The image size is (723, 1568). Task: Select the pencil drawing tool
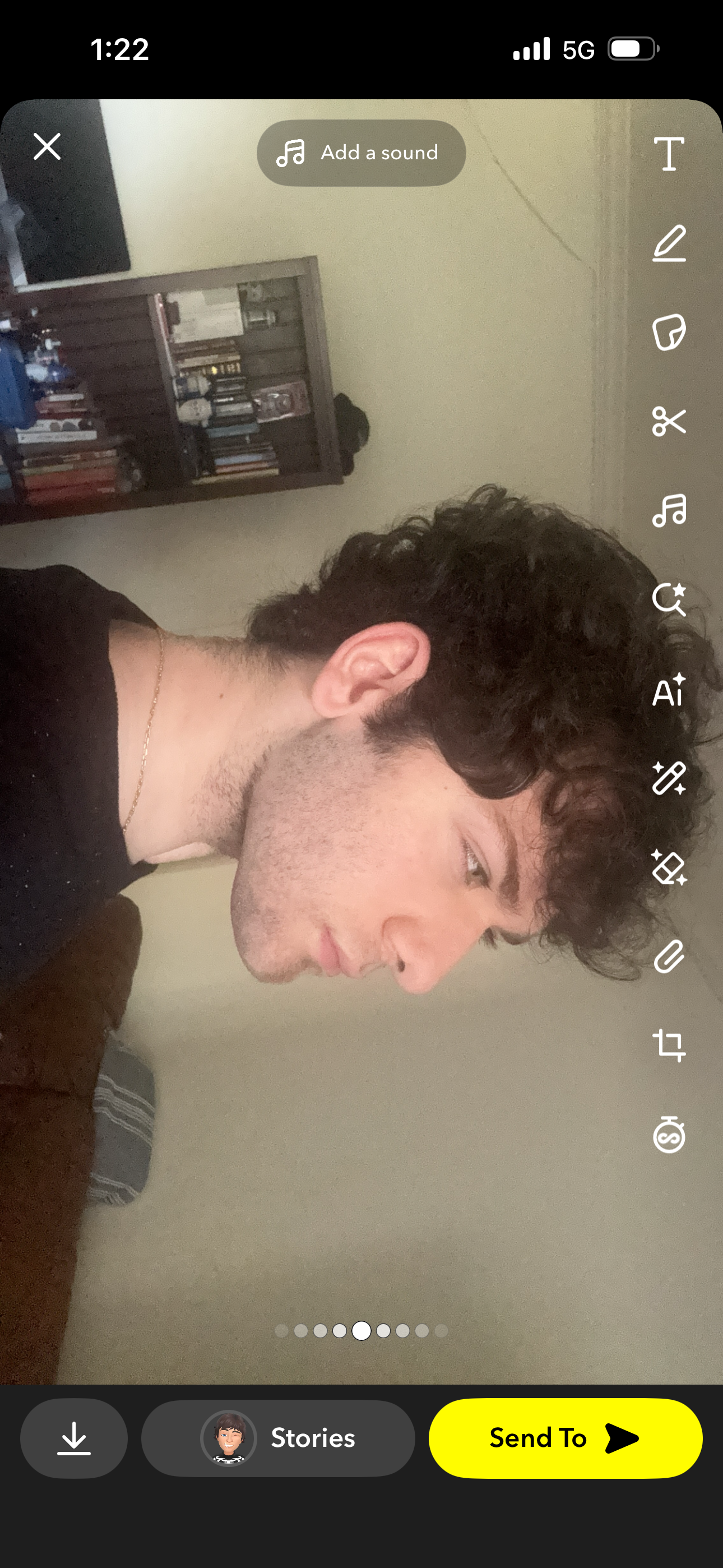point(669,243)
